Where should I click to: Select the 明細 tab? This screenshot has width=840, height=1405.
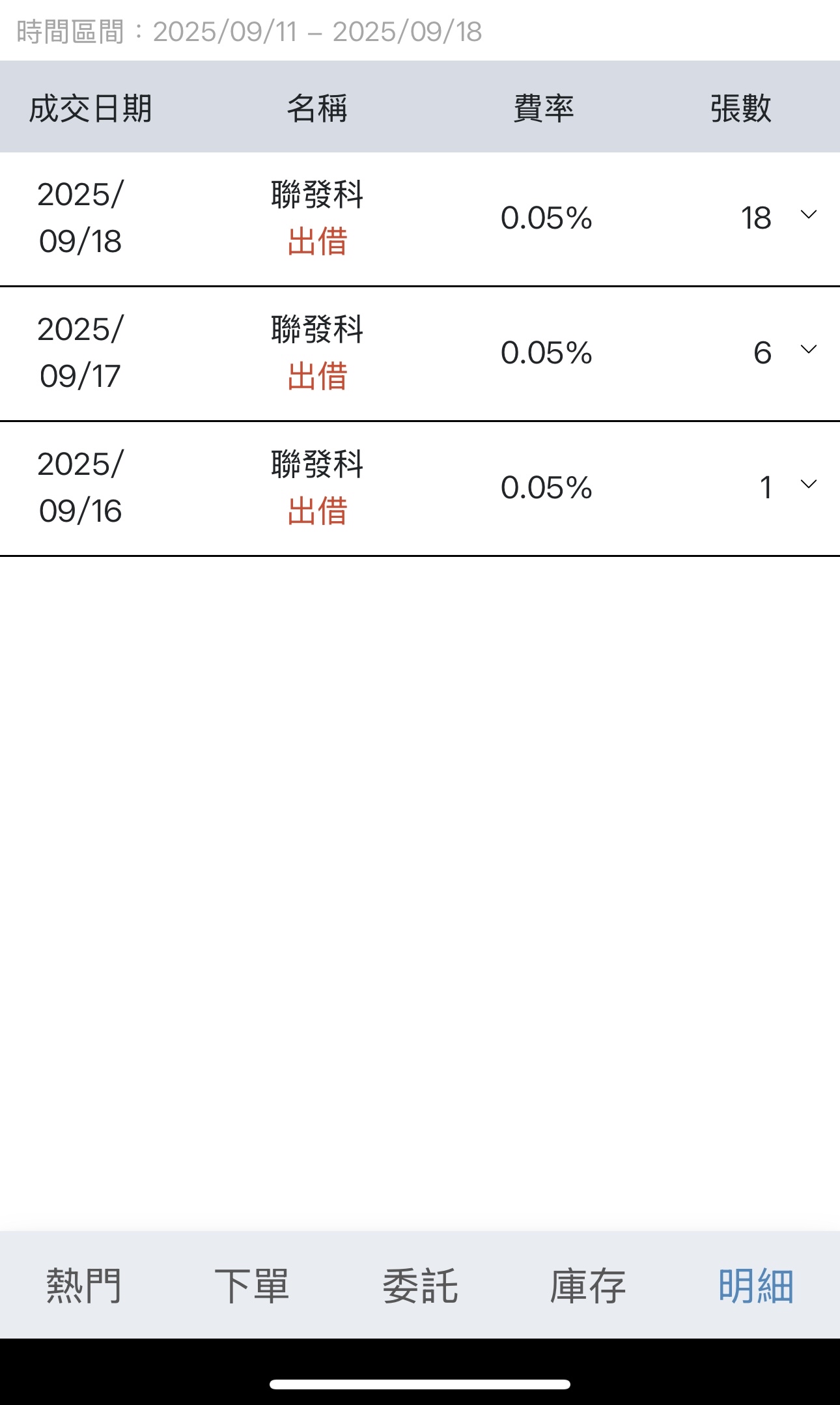(x=755, y=1285)
